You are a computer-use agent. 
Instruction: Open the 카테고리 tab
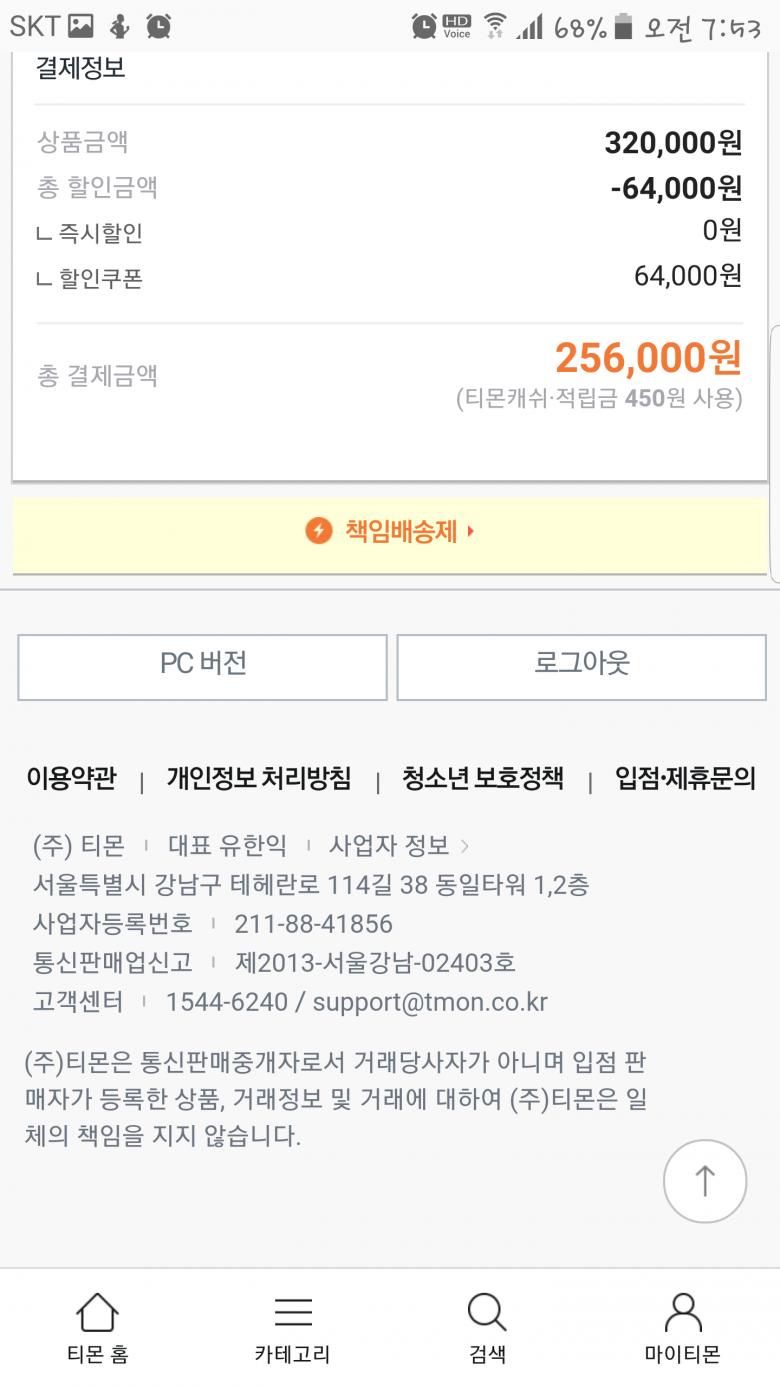point(292,1328)
